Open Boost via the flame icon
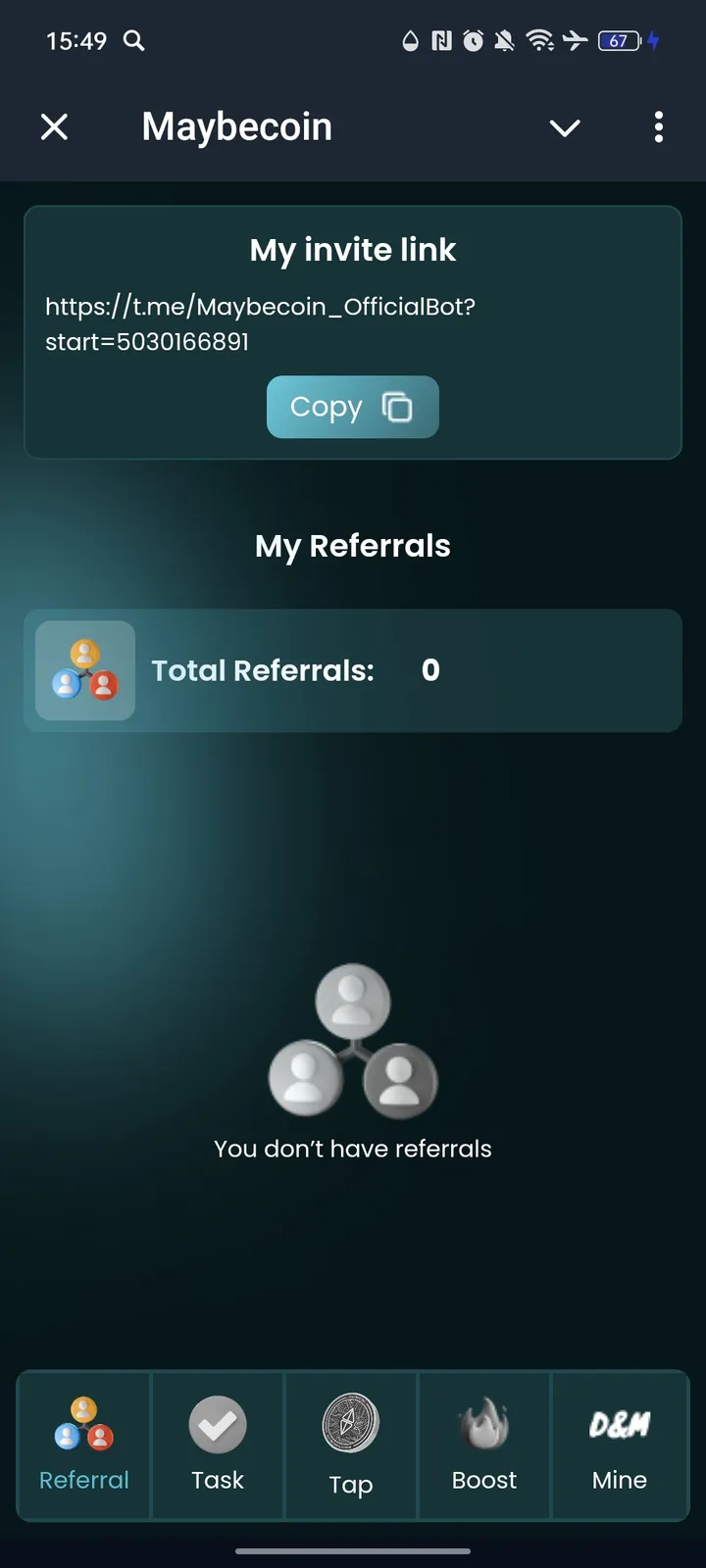The image size is (706, 1568). pyautogui.click(x=484, y=1424)
